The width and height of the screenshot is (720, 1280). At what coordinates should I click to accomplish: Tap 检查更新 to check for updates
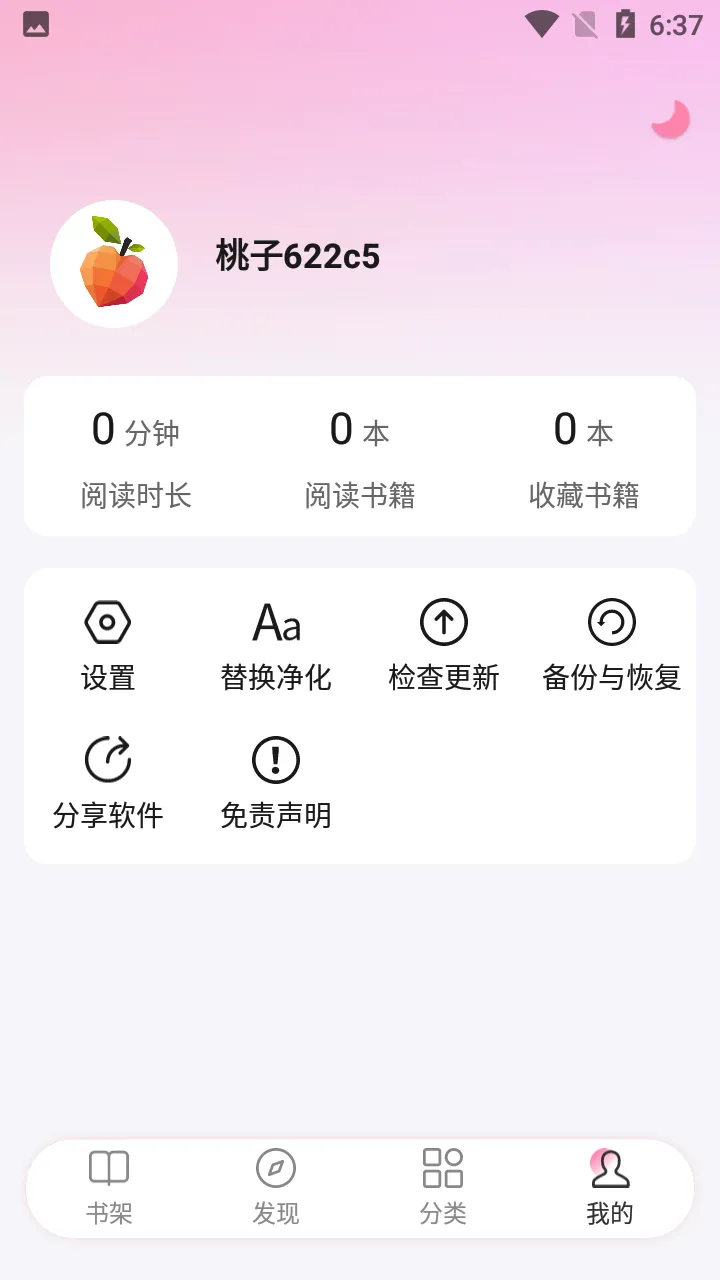(444, 646)
